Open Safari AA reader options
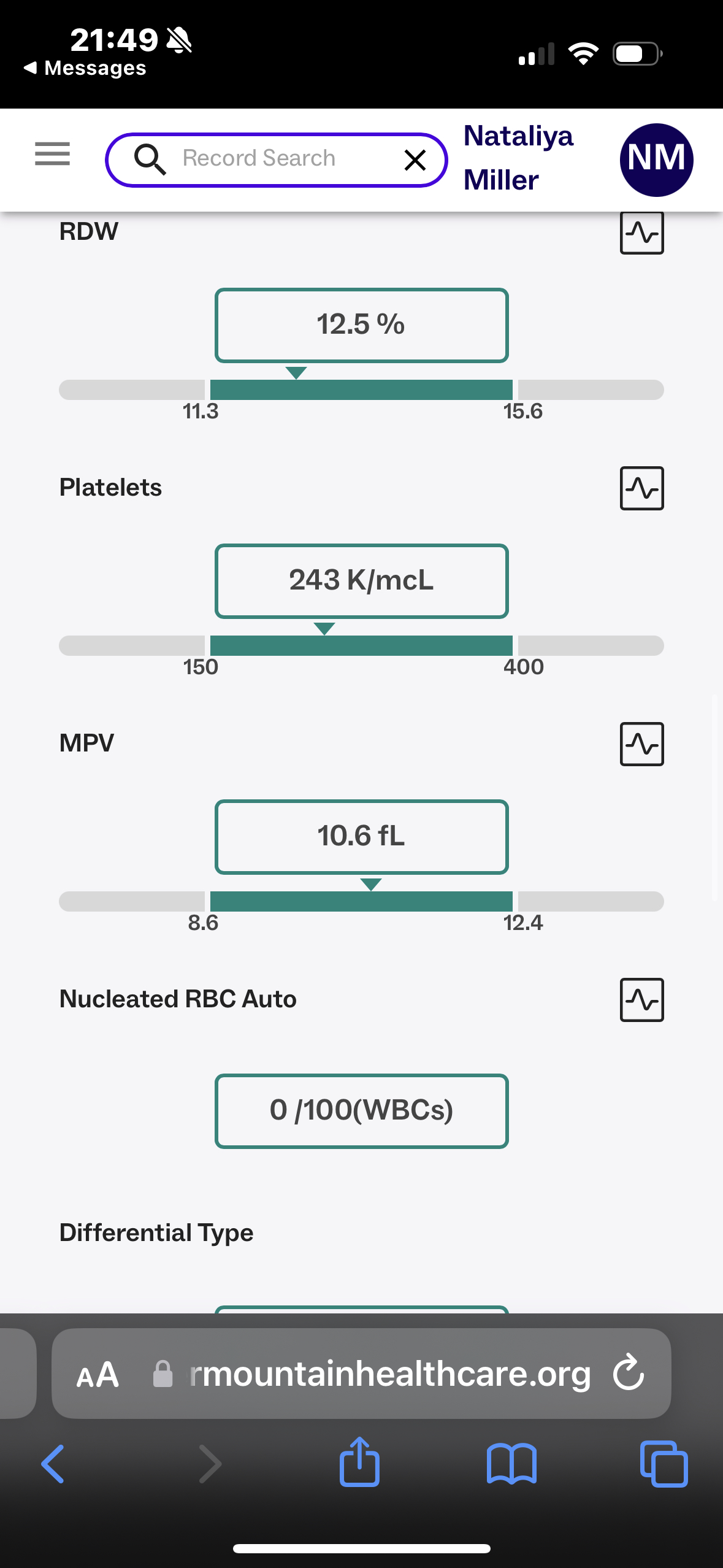This screenshot has width=723, height=1568. (x=98, y=1375)
